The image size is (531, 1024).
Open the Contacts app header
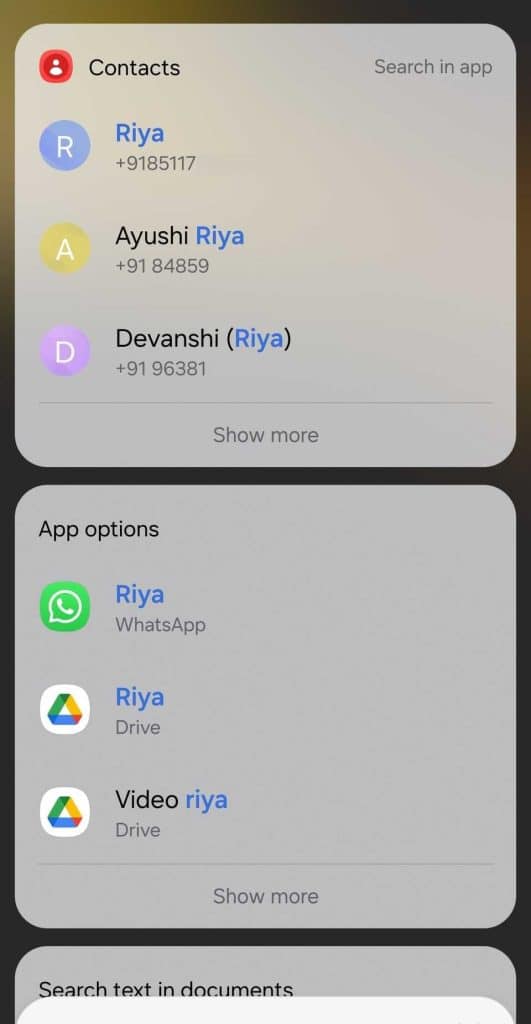point(110,68)
